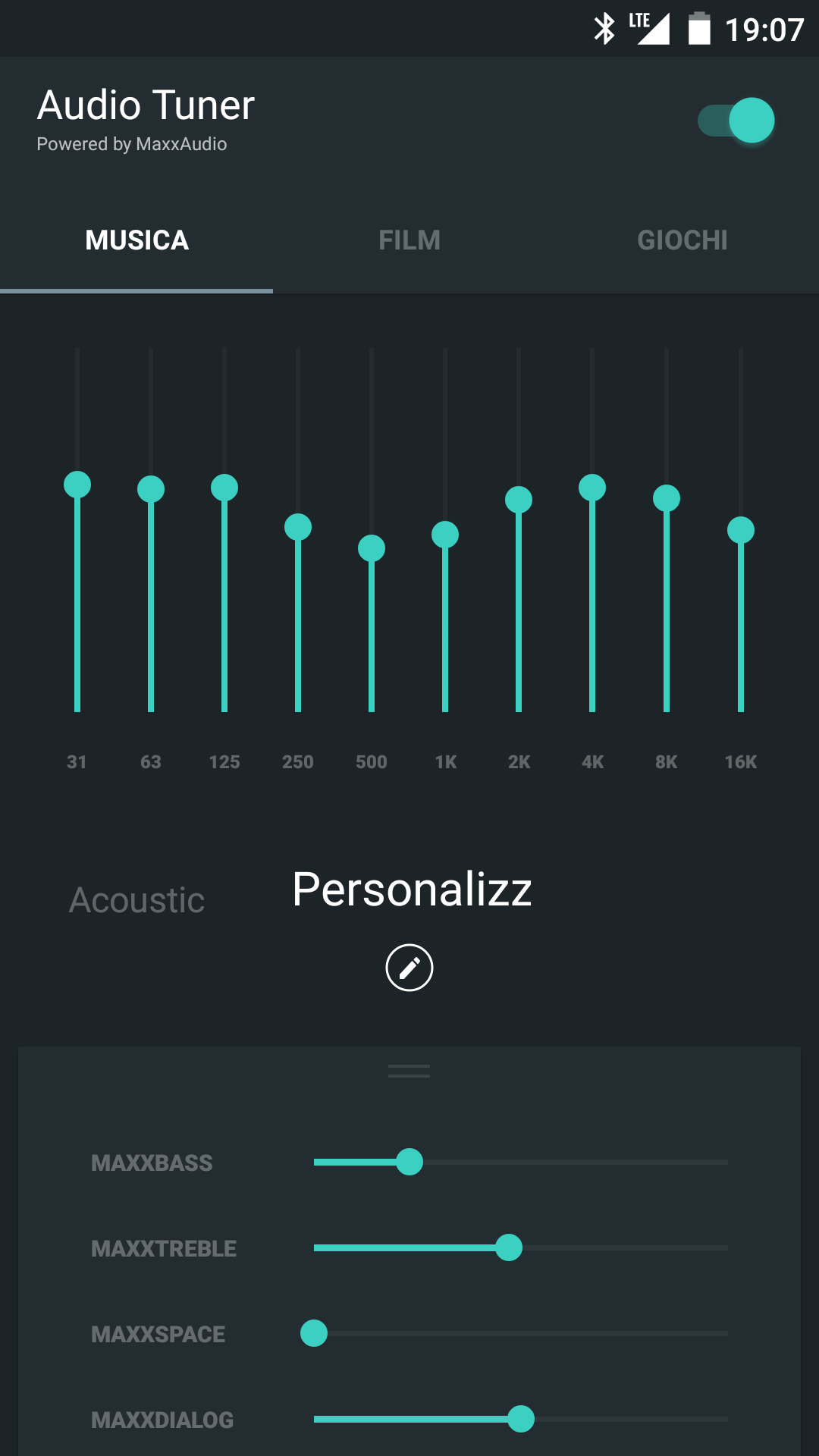The width and height of the screenshot is (819, 1456).
Task: Tap the 4K equalizer slider
Action: click(x=592, y=530)
